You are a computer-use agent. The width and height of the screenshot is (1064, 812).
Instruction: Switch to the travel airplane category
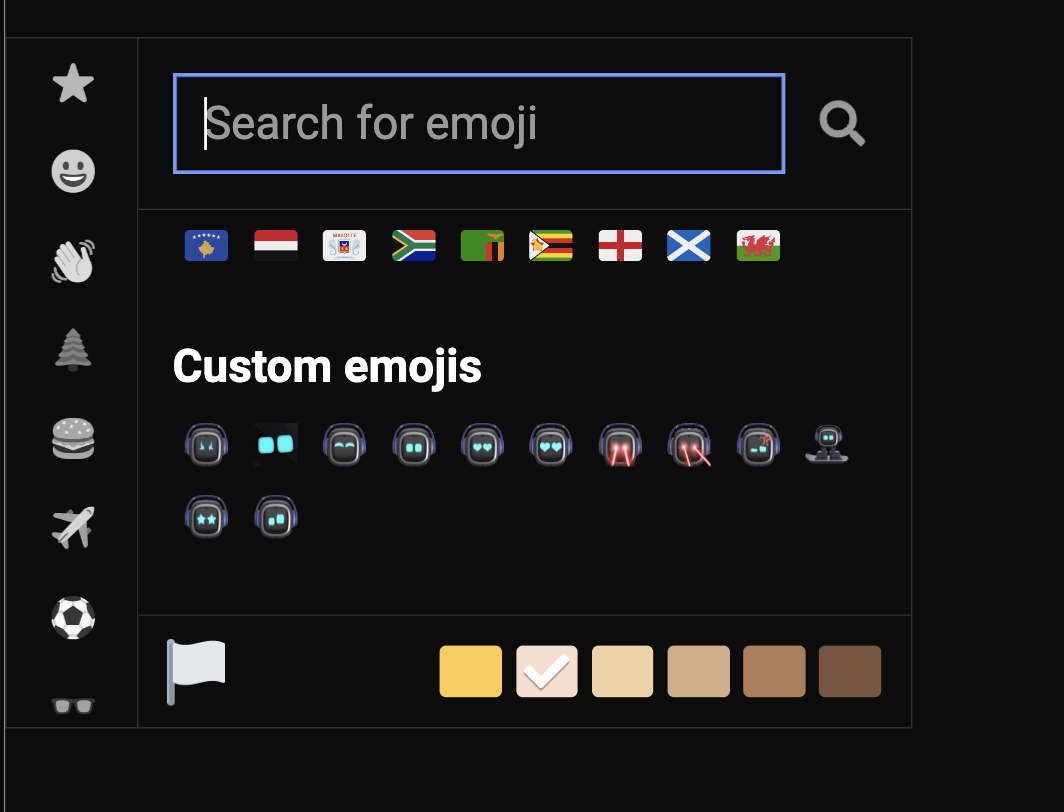(73, 527)
